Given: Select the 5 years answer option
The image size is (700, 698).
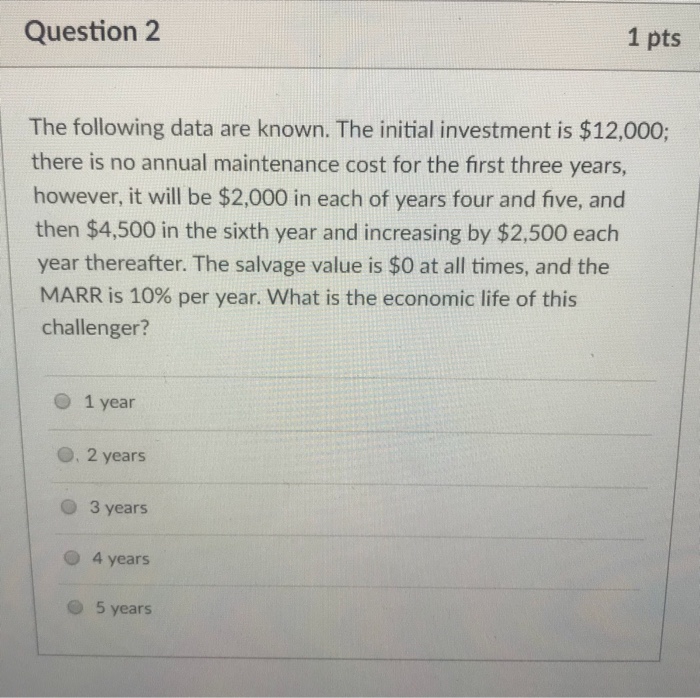Looking at the screenshot, I should tap(75, 607).
